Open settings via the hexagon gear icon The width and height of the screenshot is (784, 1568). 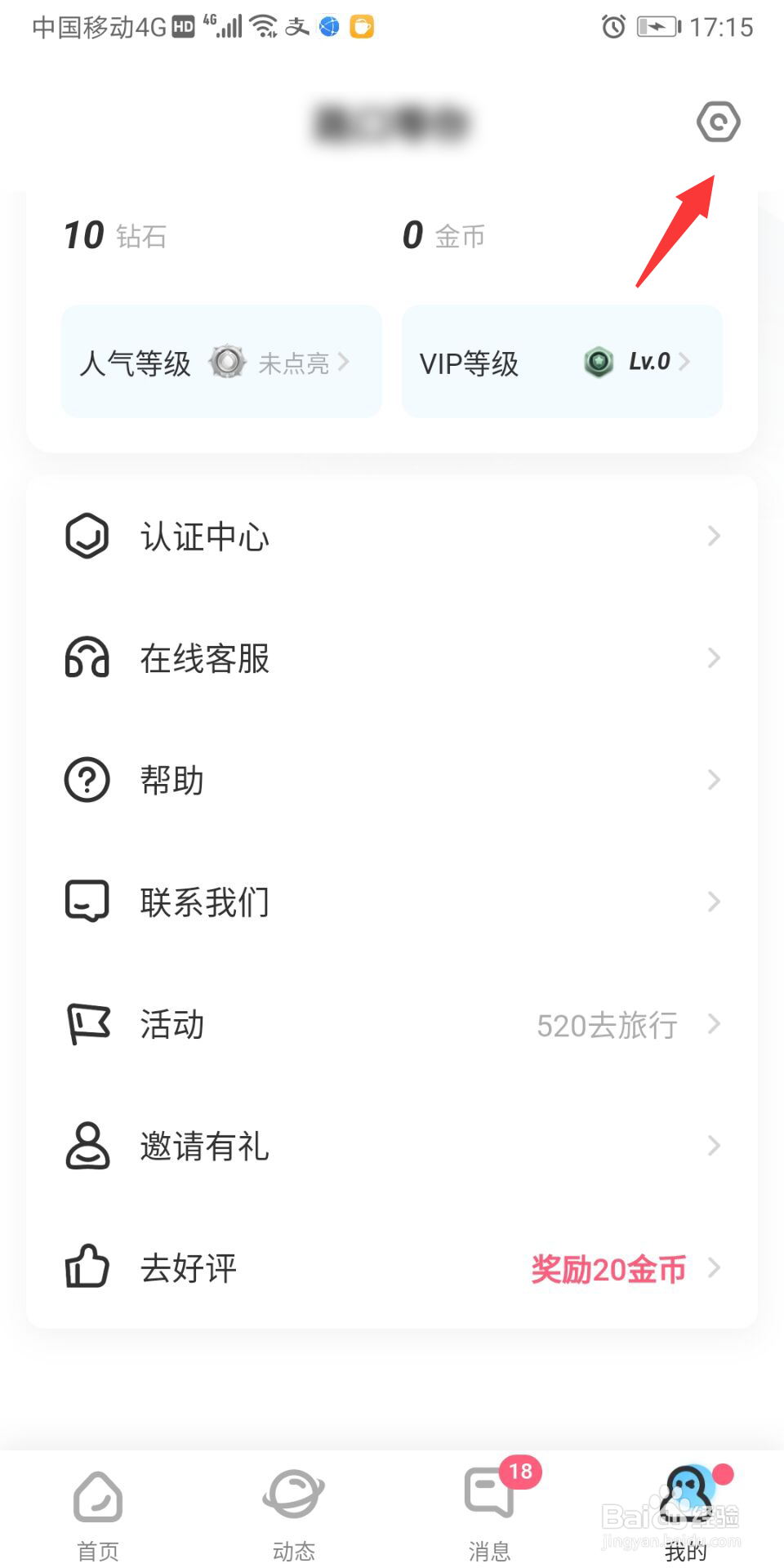point(718,122)
